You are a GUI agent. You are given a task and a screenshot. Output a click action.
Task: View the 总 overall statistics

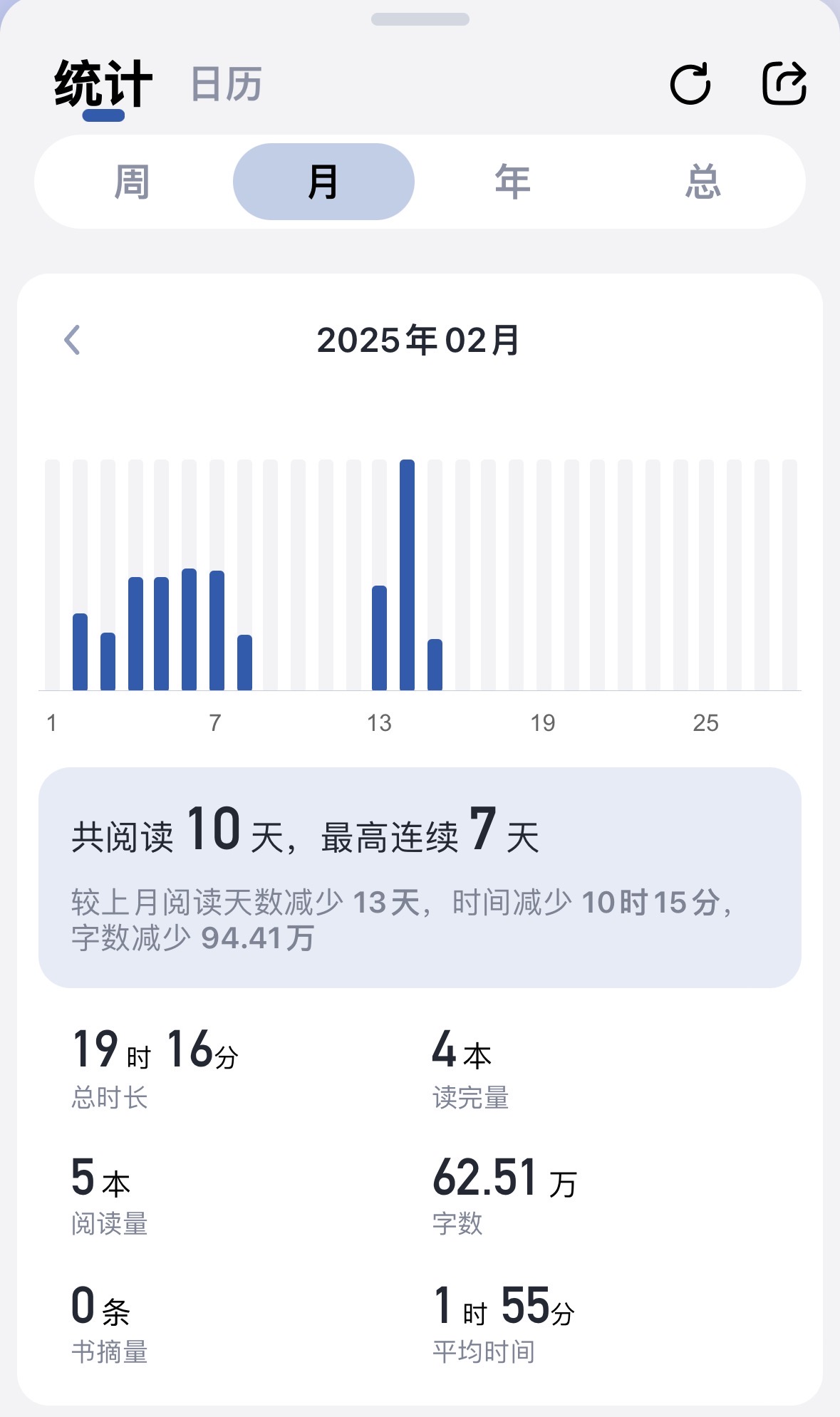point(703,182)
